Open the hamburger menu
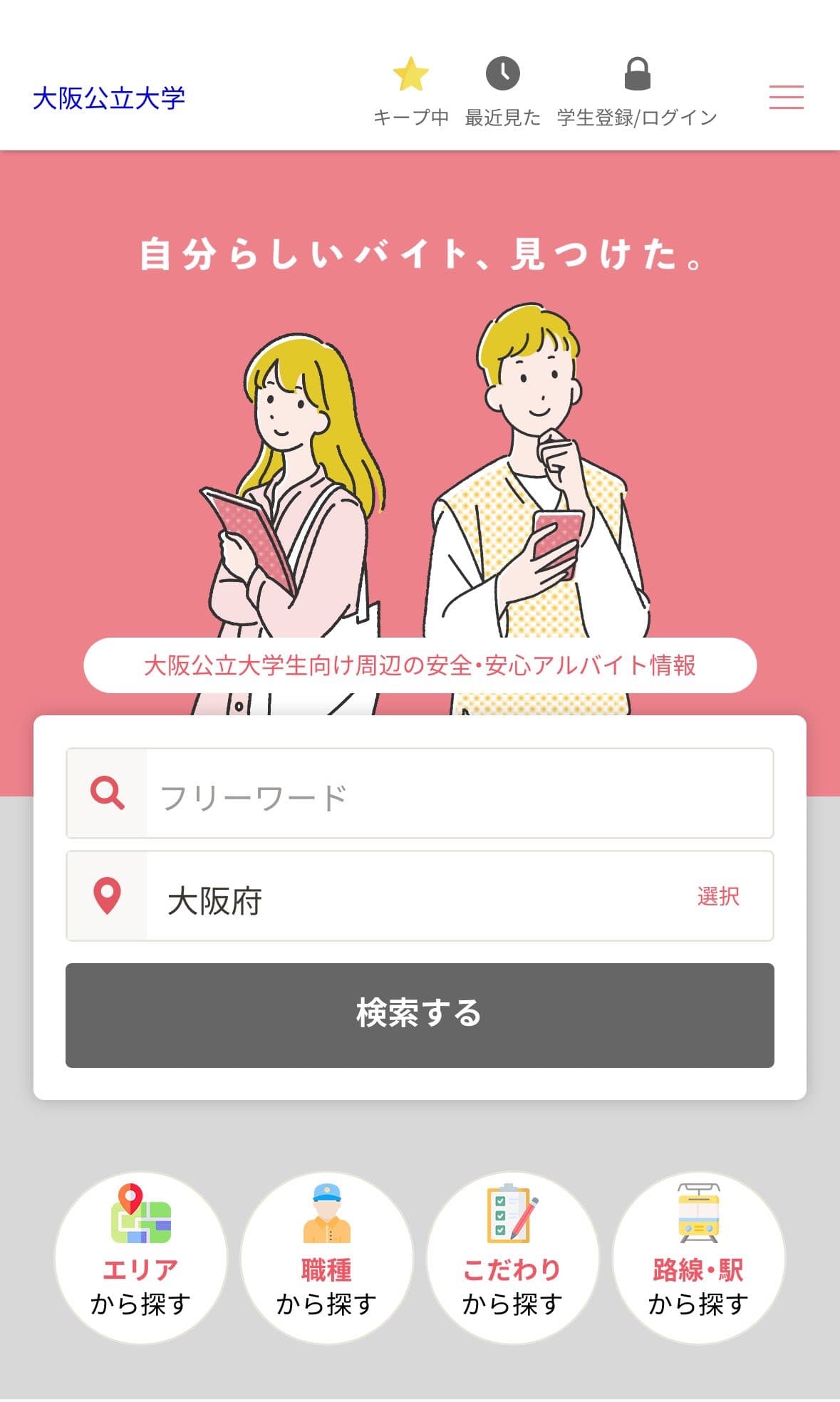The height and width of the screenshot is (1402, 840). (785, 98)
